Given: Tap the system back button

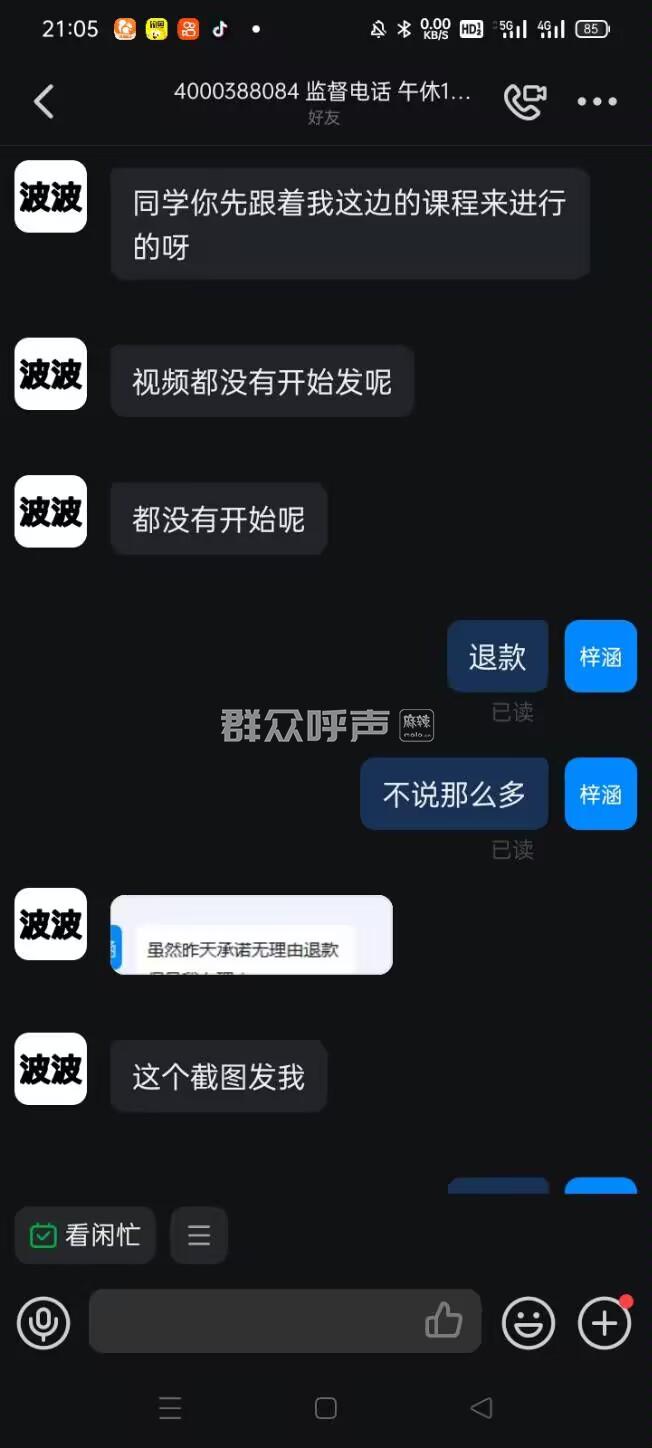Looking at the screenshot, I should tap(481, 1408).
